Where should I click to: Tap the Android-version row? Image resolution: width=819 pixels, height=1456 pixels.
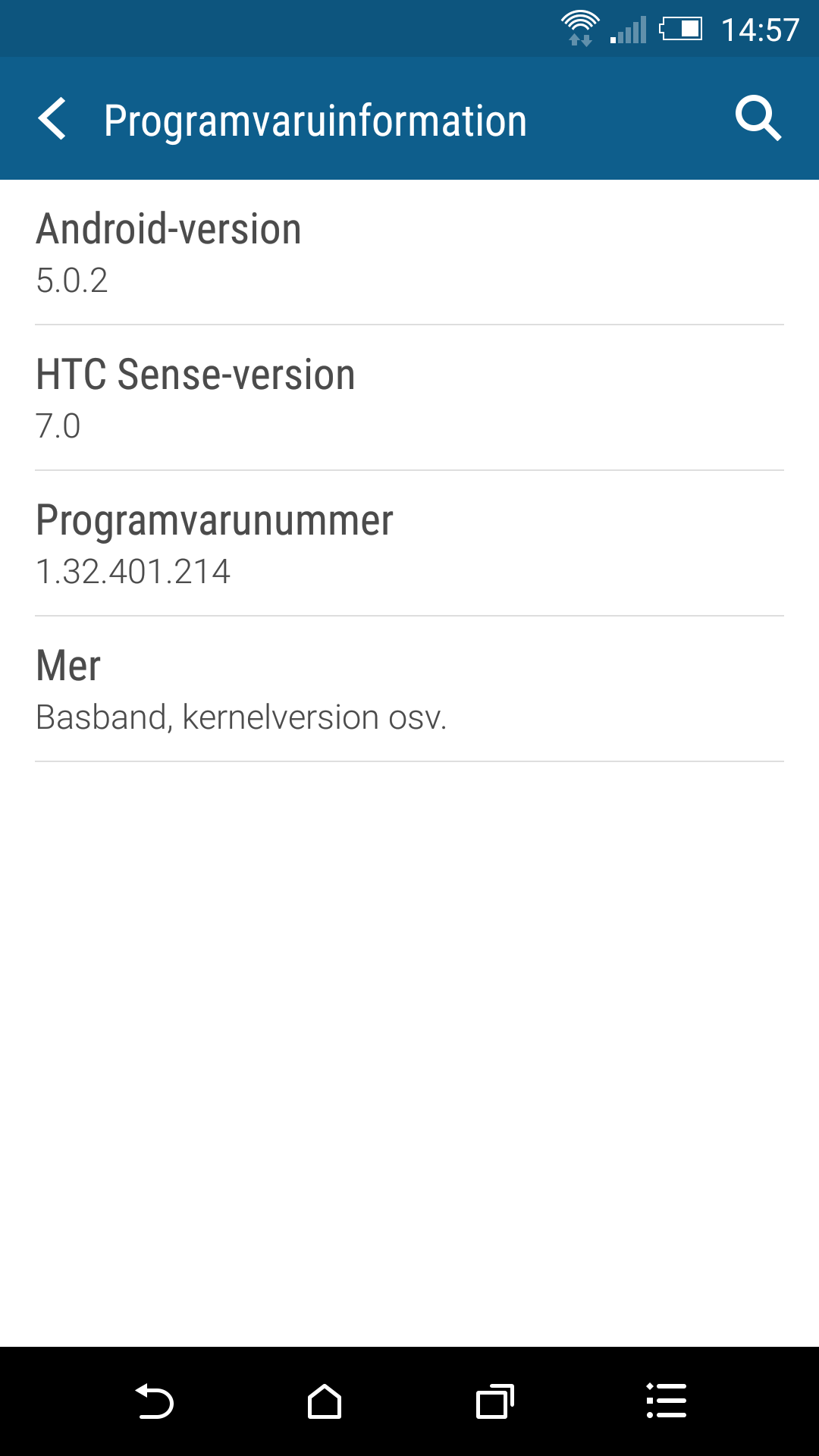[x=409, y=253]
